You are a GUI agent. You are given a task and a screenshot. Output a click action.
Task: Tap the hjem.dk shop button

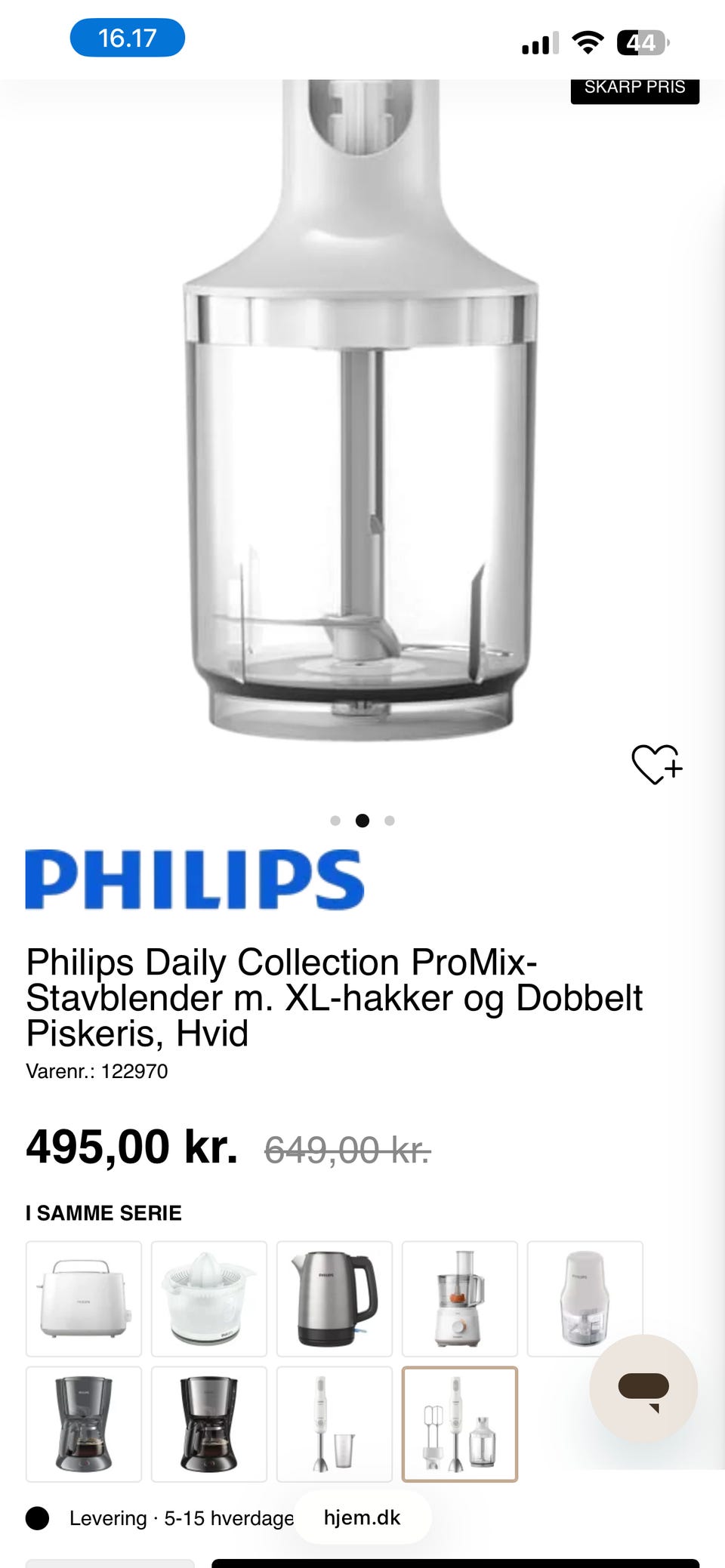point(362,1518)
